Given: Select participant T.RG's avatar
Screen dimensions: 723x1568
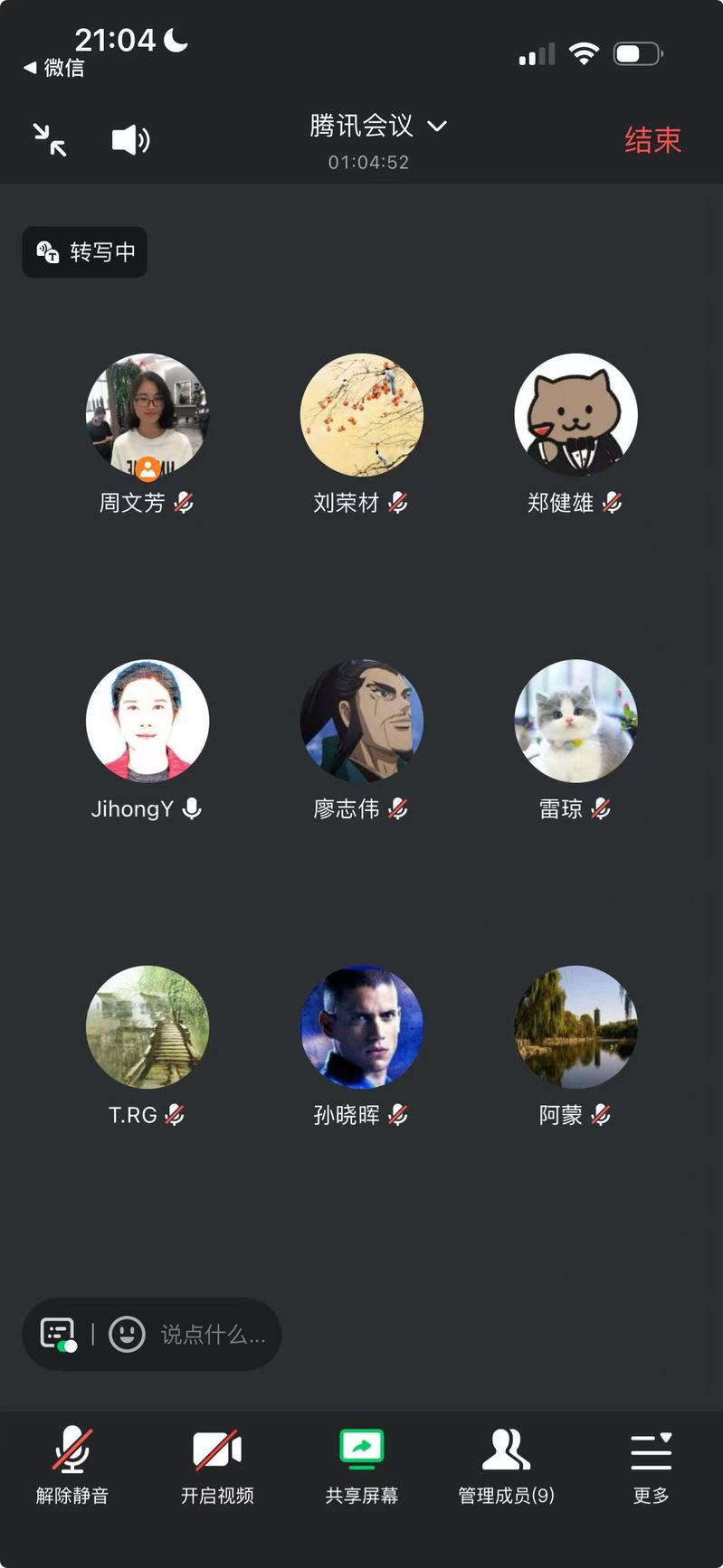Looking at the screenshot, I should coord(147,1027).
